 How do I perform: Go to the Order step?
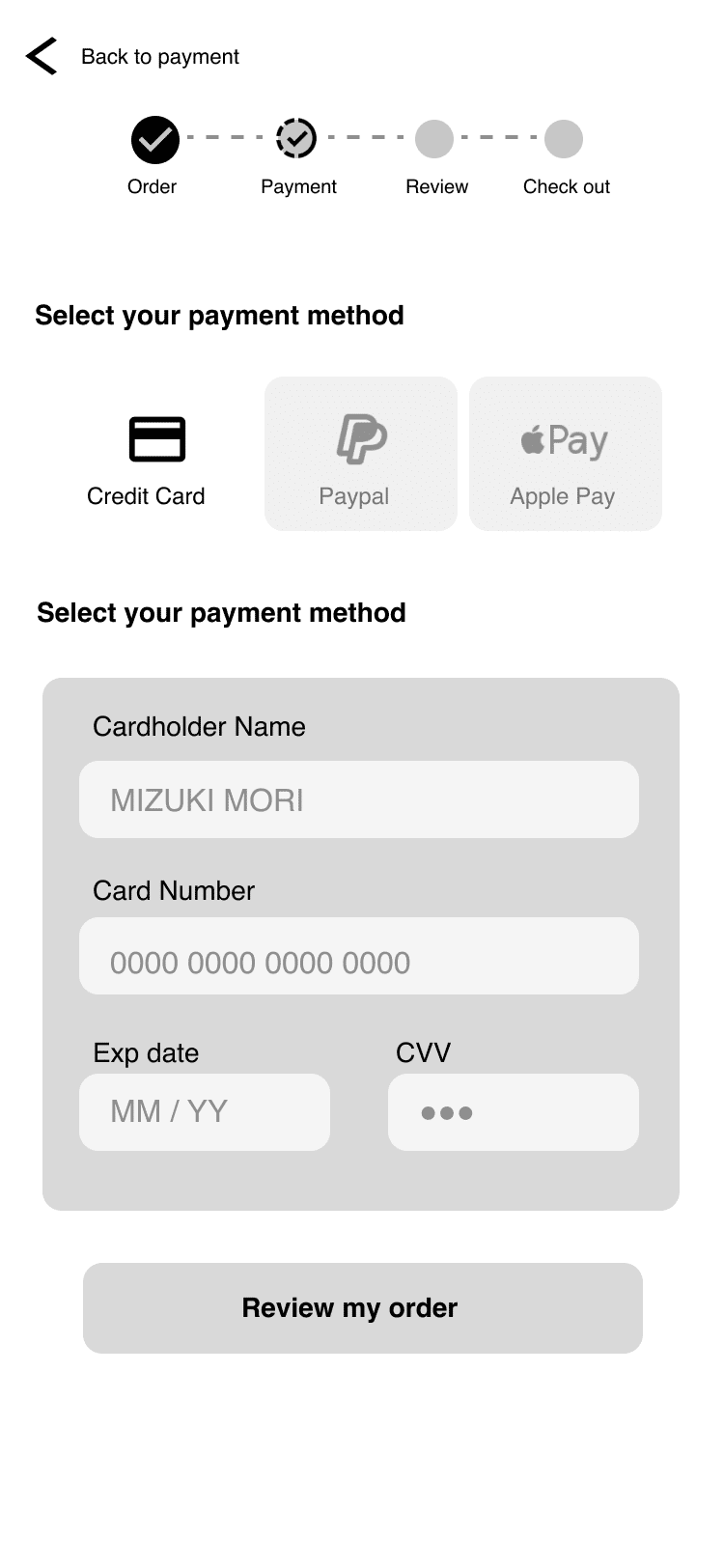tap(154, 140)
